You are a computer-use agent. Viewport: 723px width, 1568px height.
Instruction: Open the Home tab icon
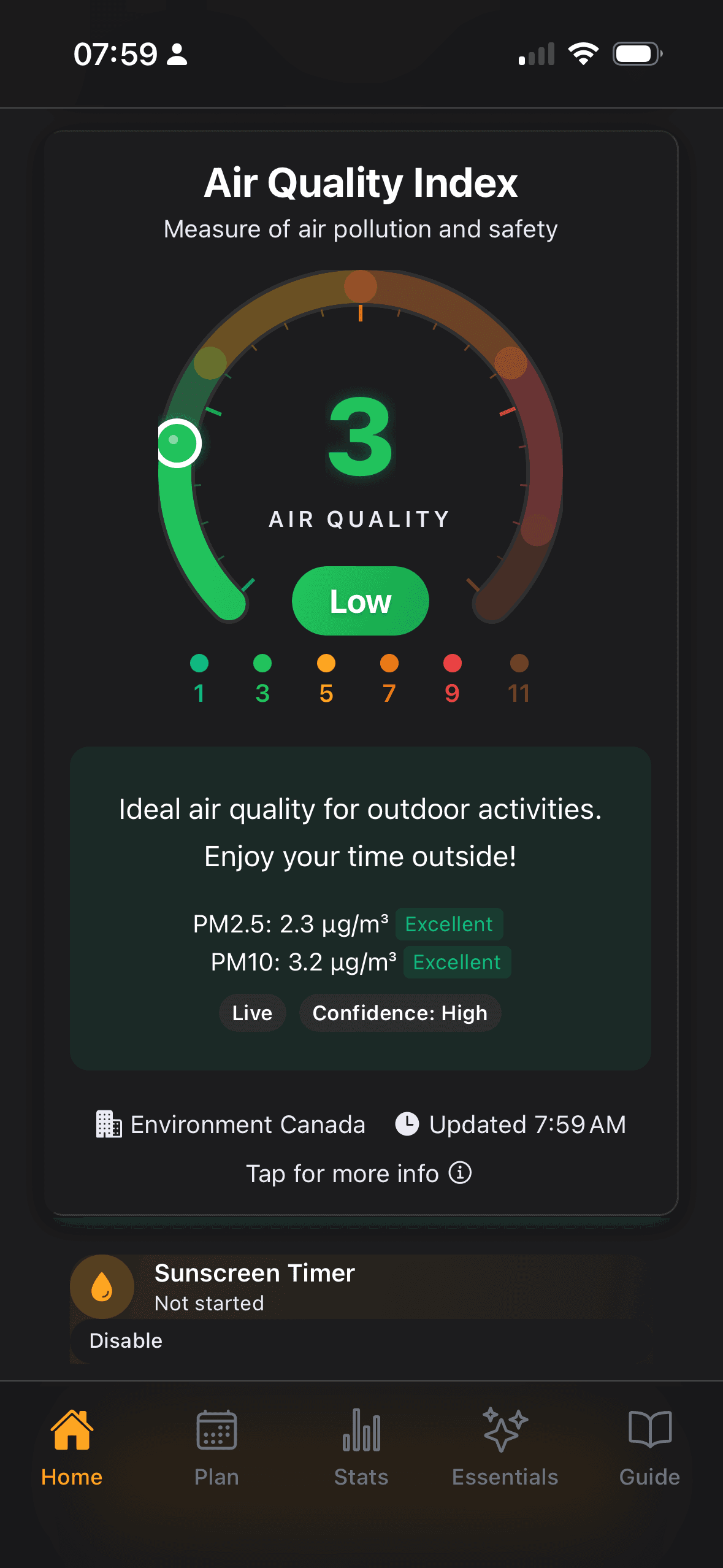point(71,1429)
